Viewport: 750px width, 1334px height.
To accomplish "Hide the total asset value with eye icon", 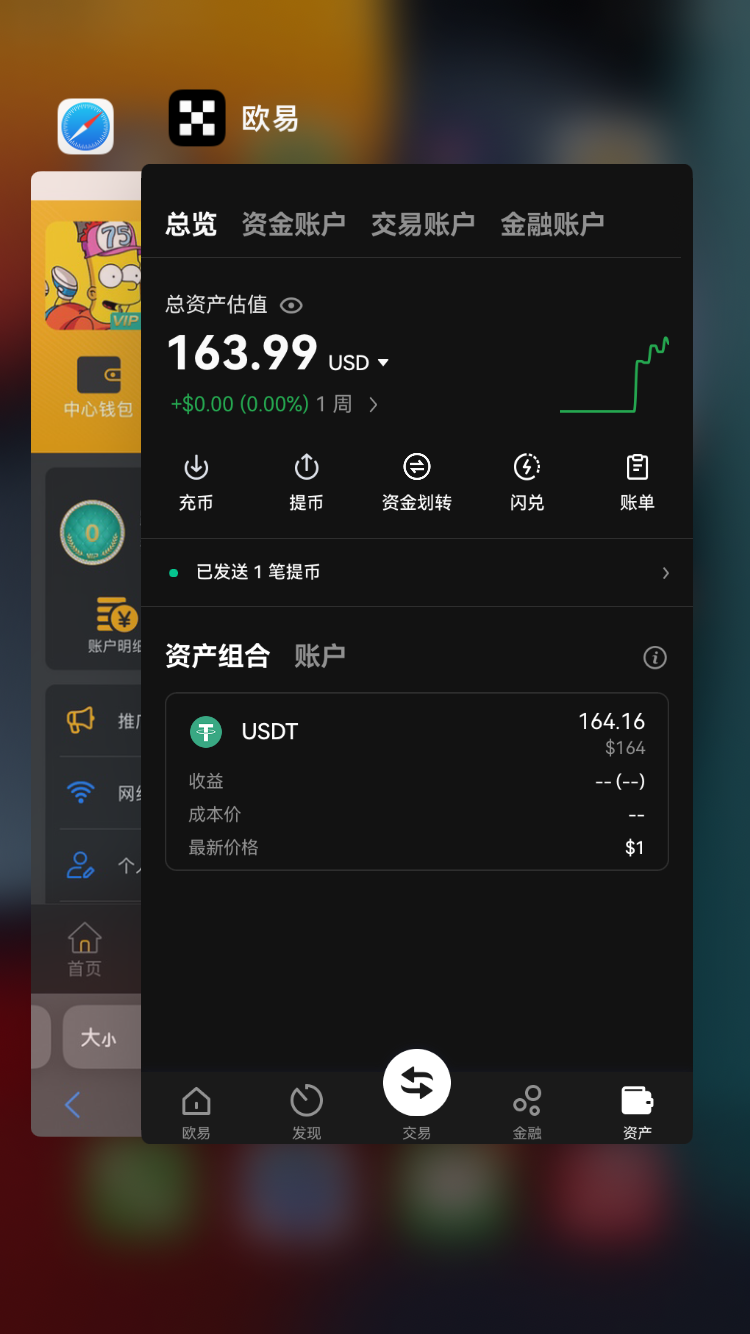I will (x=291, y=305).
